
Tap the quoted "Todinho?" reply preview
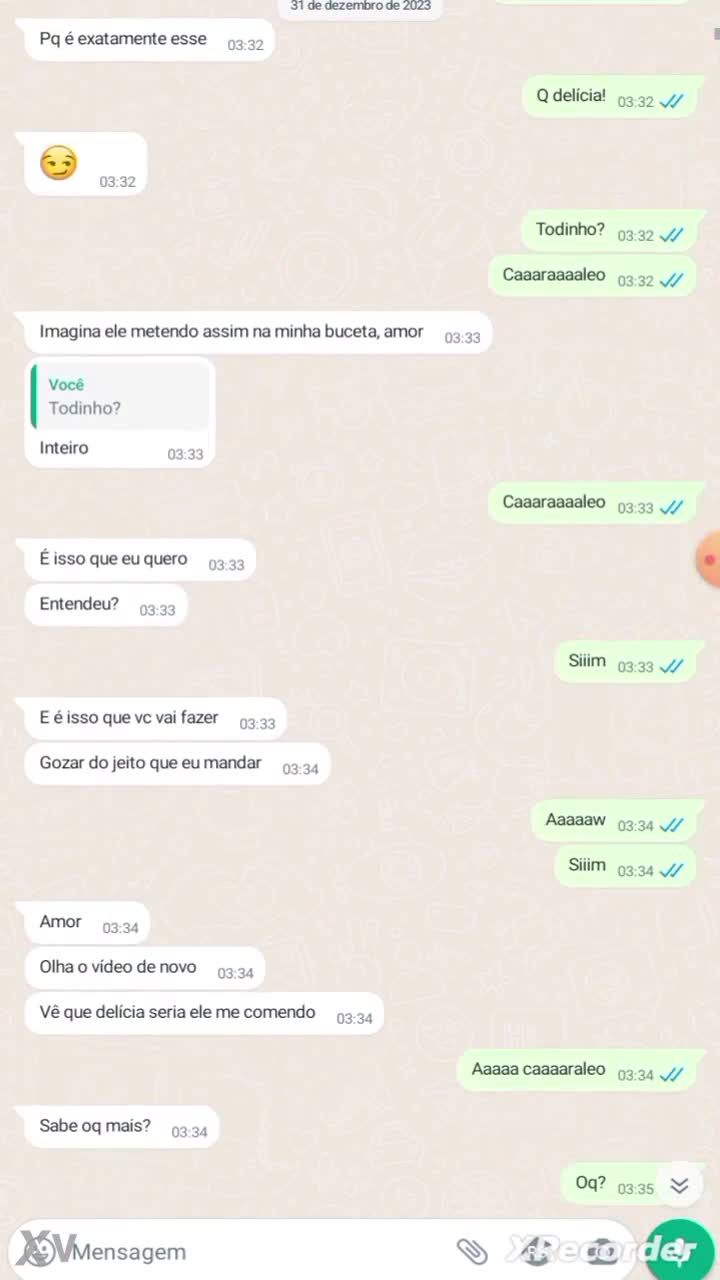120,397
